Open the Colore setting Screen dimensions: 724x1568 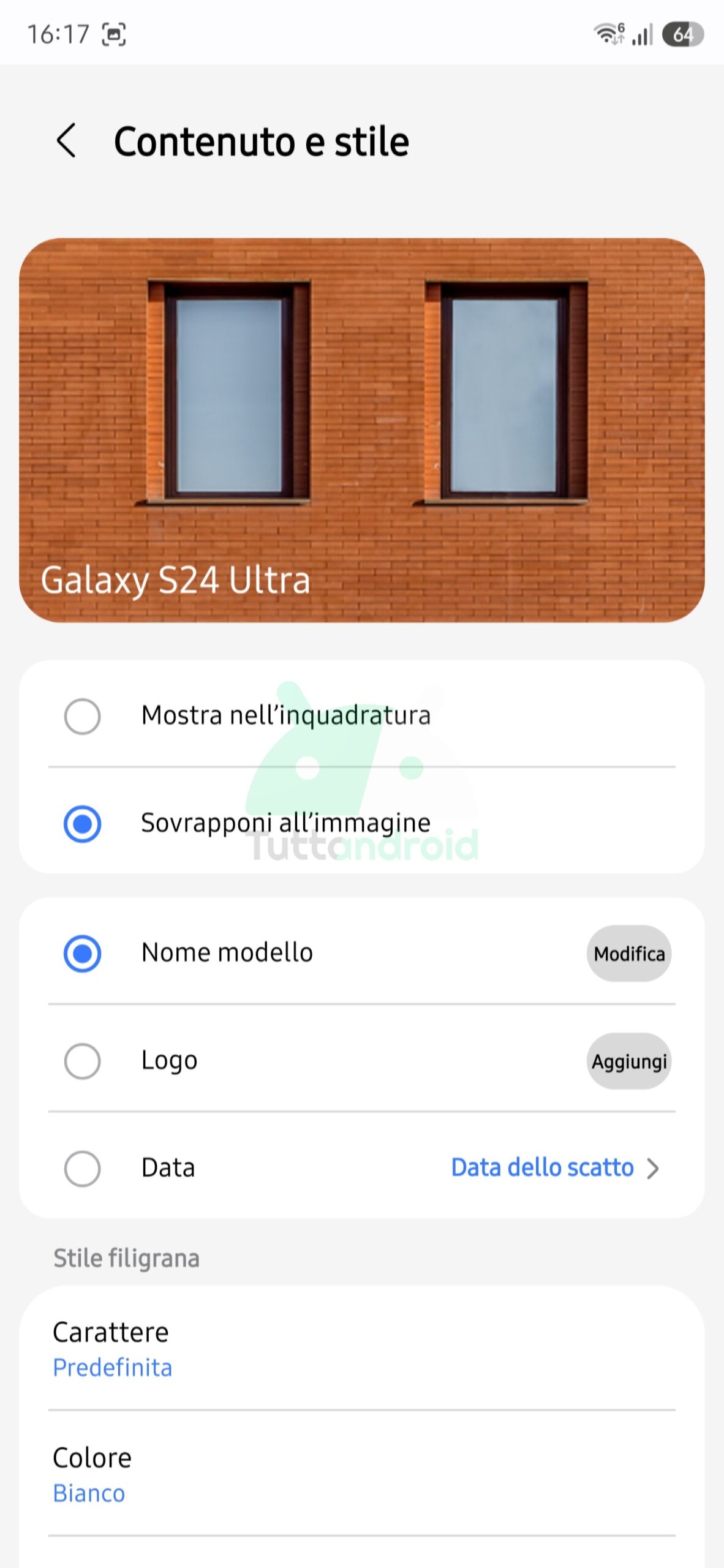click(x=361, y=1474)
